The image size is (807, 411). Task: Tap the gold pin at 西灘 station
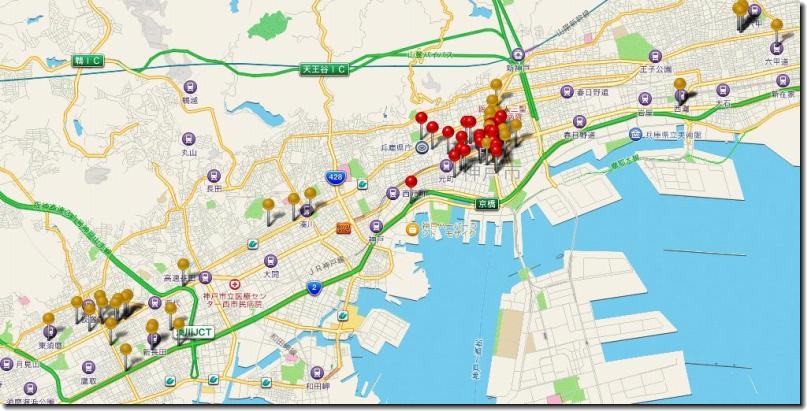coord(681,85)
